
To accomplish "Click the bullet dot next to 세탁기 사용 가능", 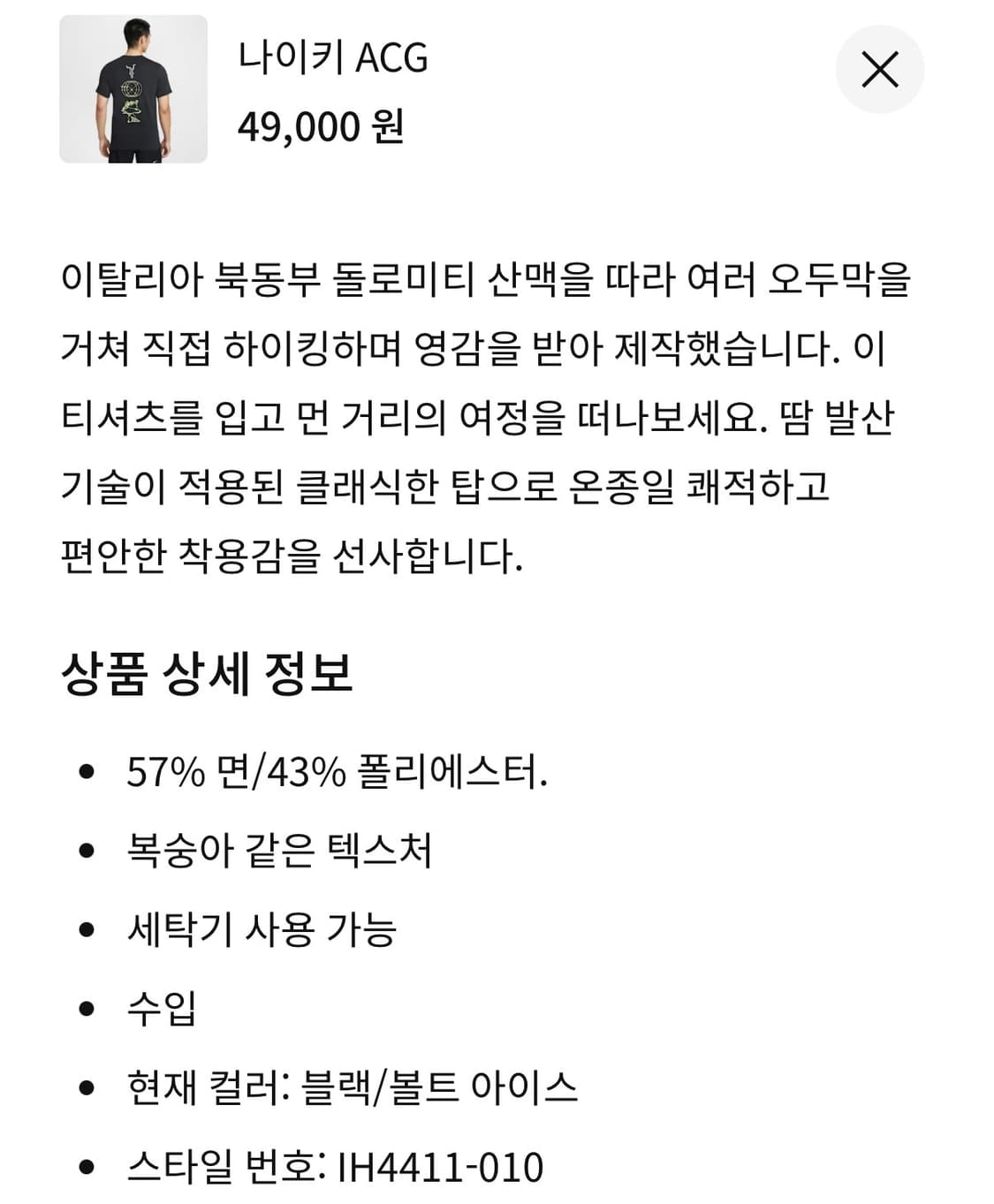I will 86,929.
